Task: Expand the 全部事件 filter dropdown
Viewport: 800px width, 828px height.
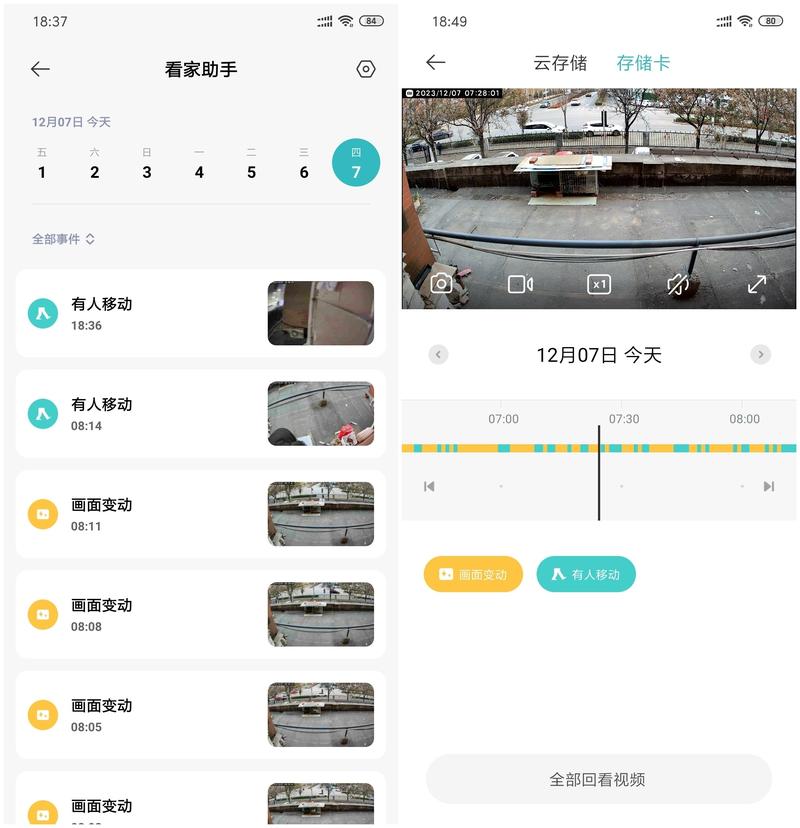Action: (63, 239)
